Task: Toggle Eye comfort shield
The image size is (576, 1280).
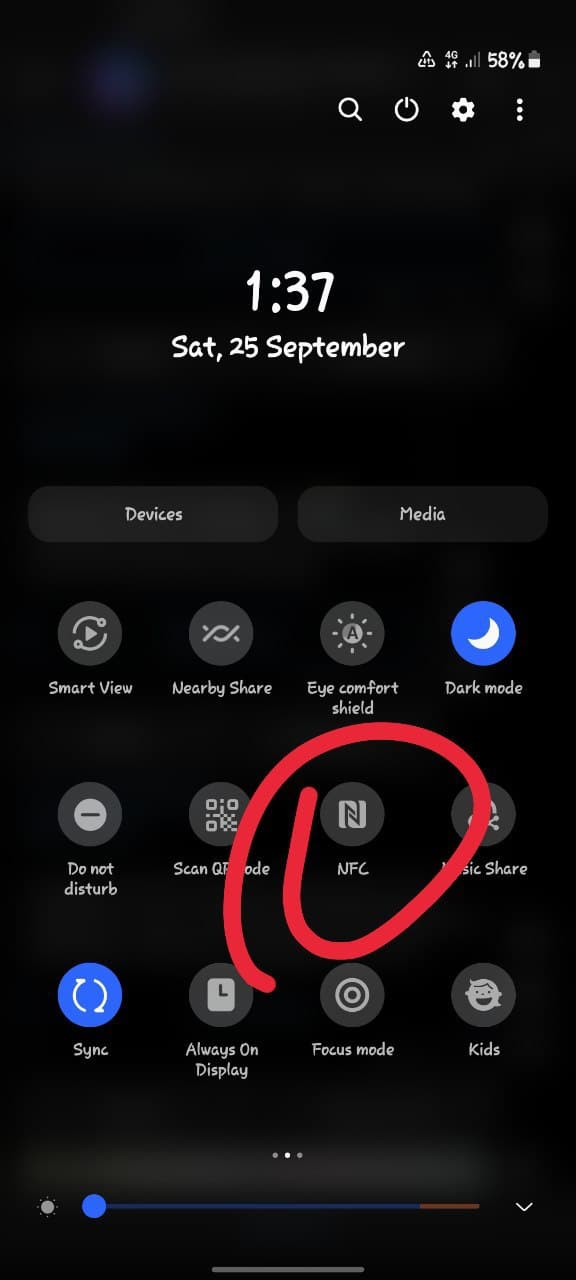Action: (x=352, y=633)
